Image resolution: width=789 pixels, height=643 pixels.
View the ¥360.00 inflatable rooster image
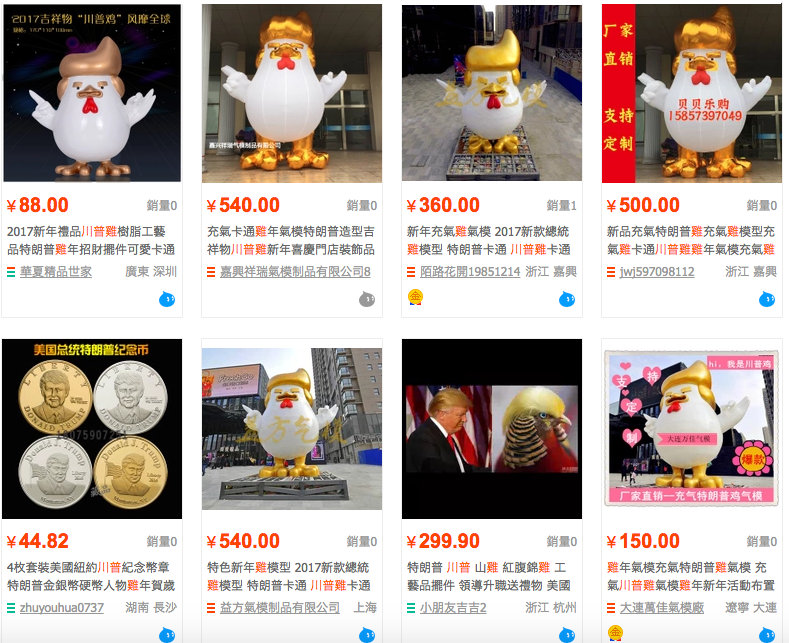492,93
